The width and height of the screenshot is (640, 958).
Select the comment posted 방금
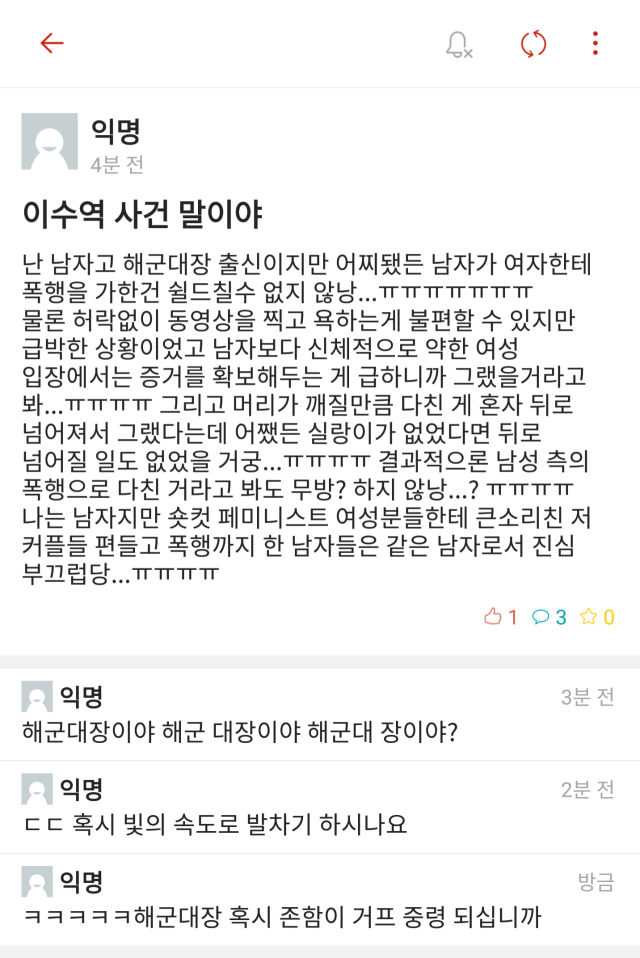pyautogui.click(x=320, y=898)
